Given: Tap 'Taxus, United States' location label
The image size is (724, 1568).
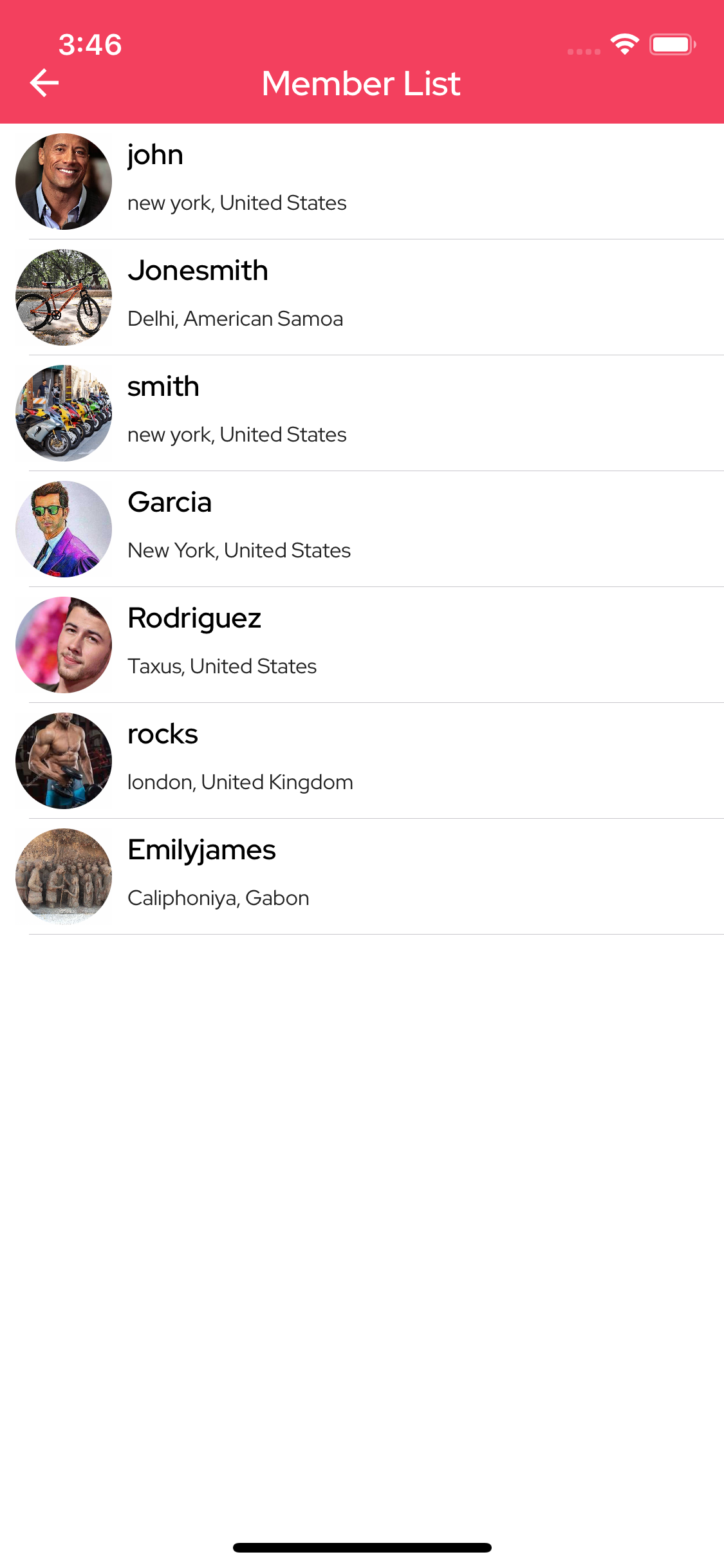Looking at the screenshot, I should [x=222, y=666].
